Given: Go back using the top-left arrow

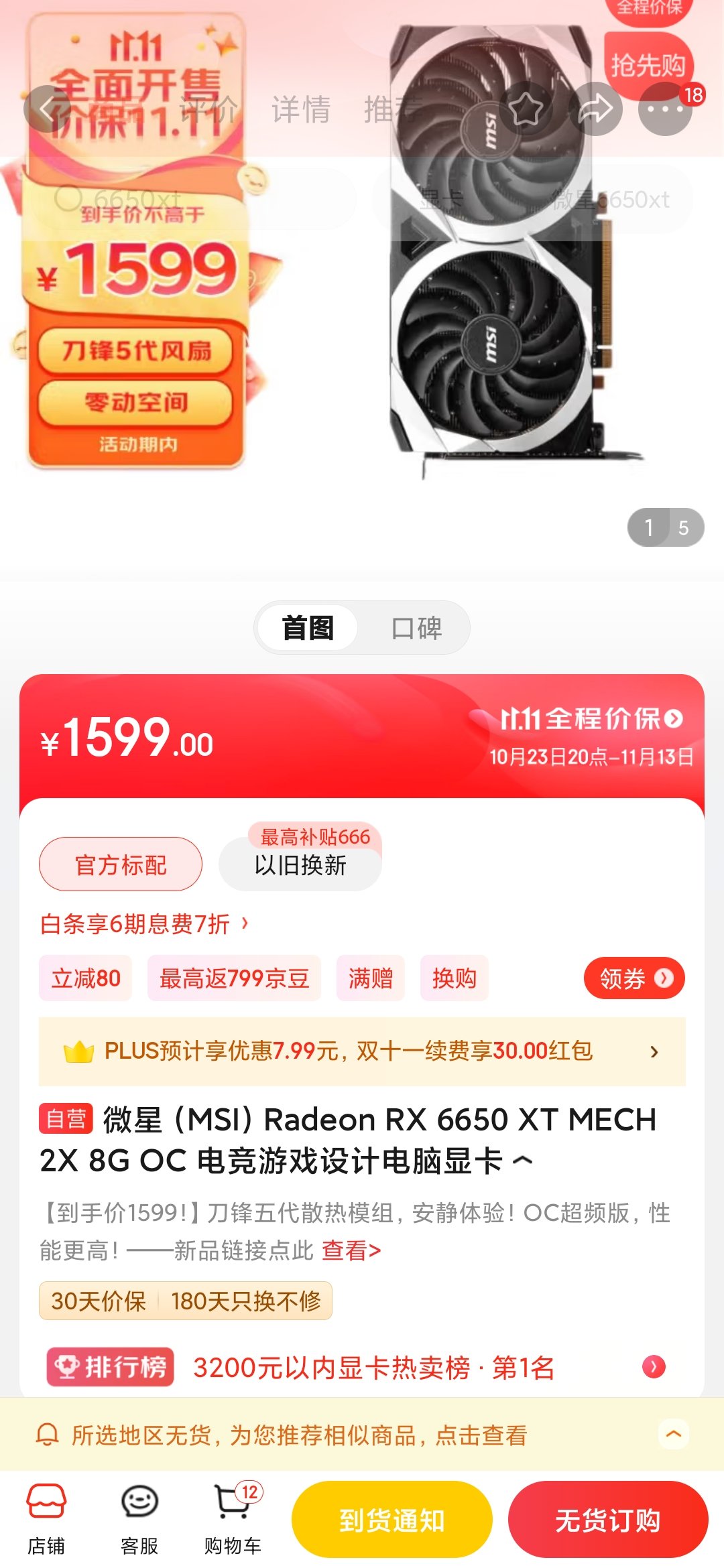Looking at the screenshot, I should point(47,109).
